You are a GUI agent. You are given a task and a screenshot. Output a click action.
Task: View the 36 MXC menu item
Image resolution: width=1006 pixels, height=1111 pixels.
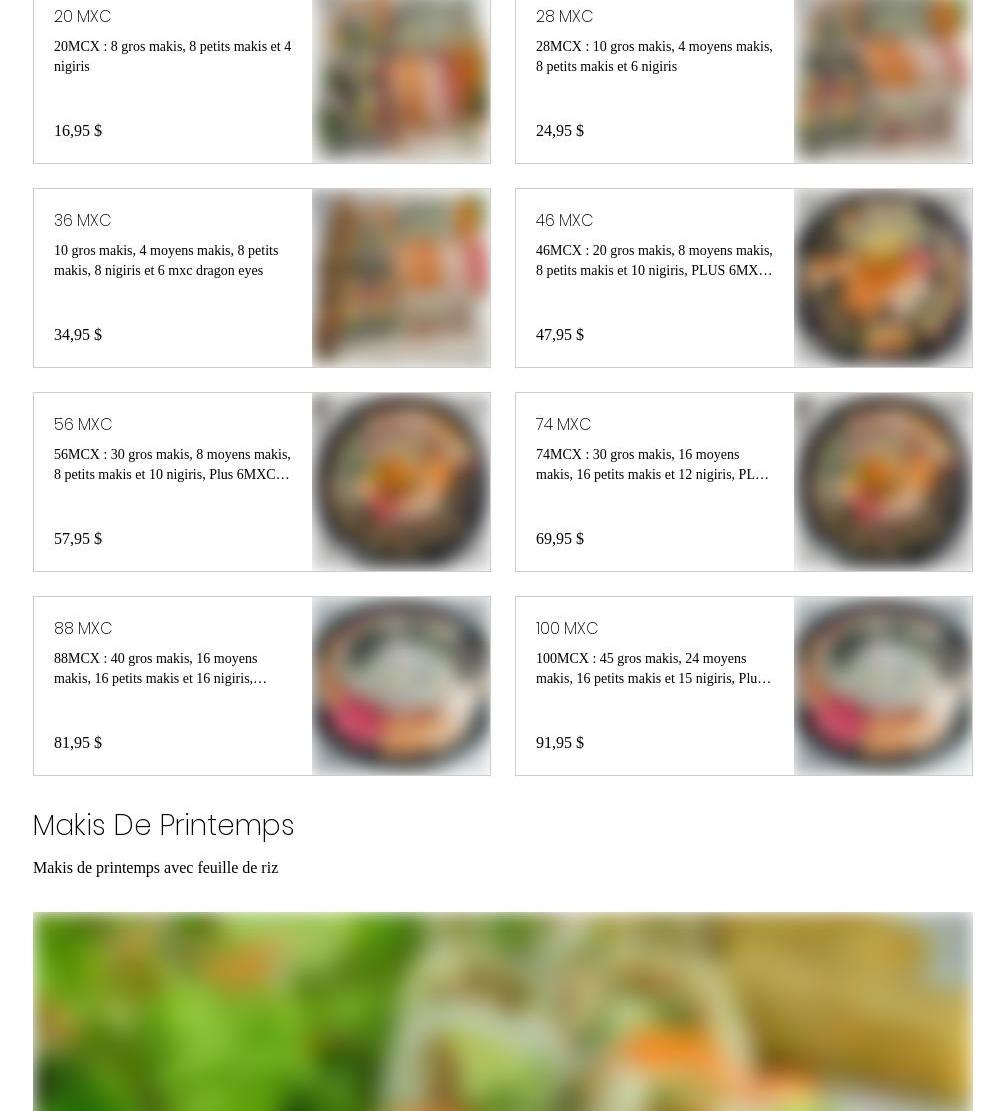tap(261, 278)
